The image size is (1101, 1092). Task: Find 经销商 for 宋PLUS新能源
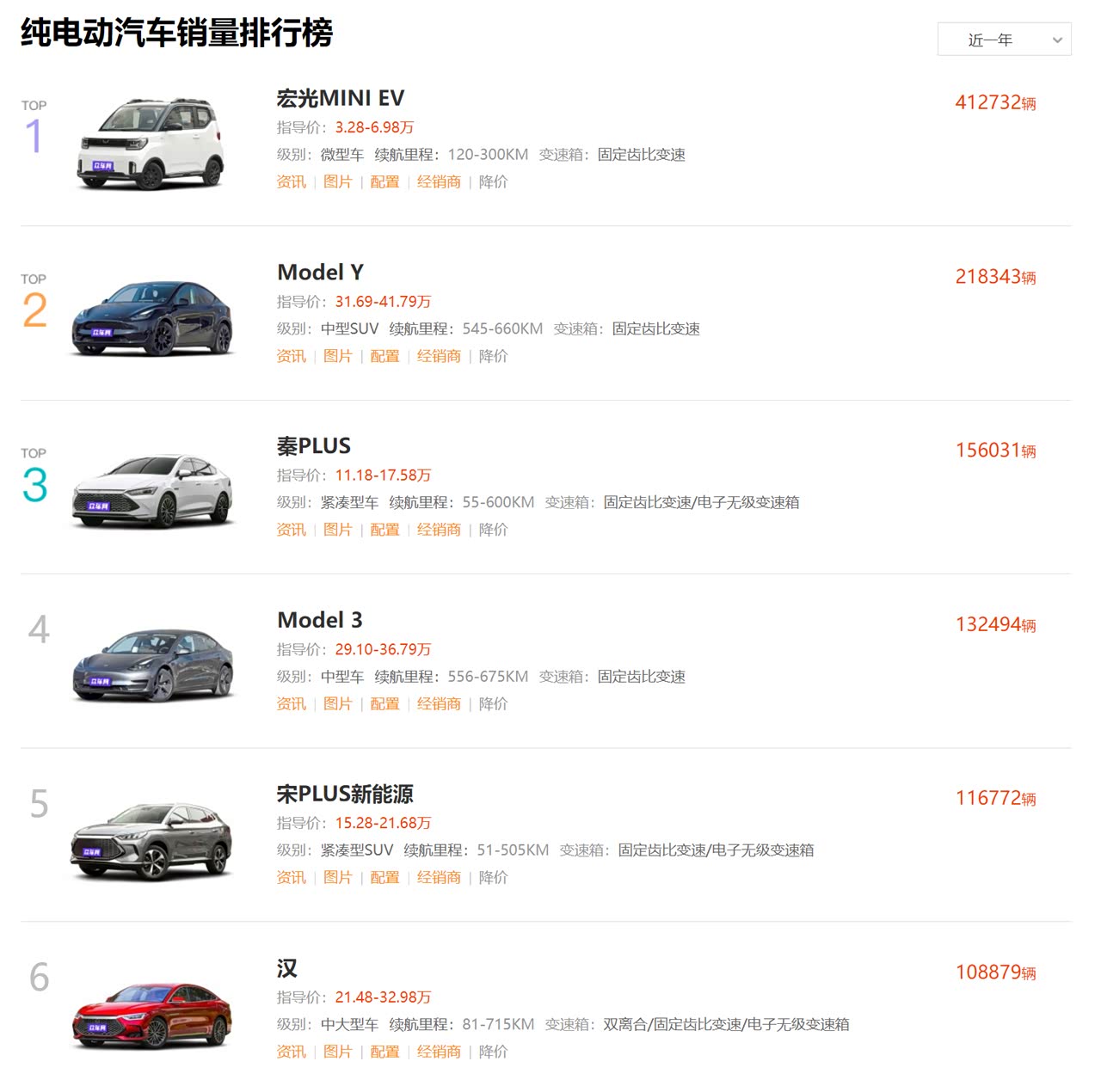click(439, 878)
